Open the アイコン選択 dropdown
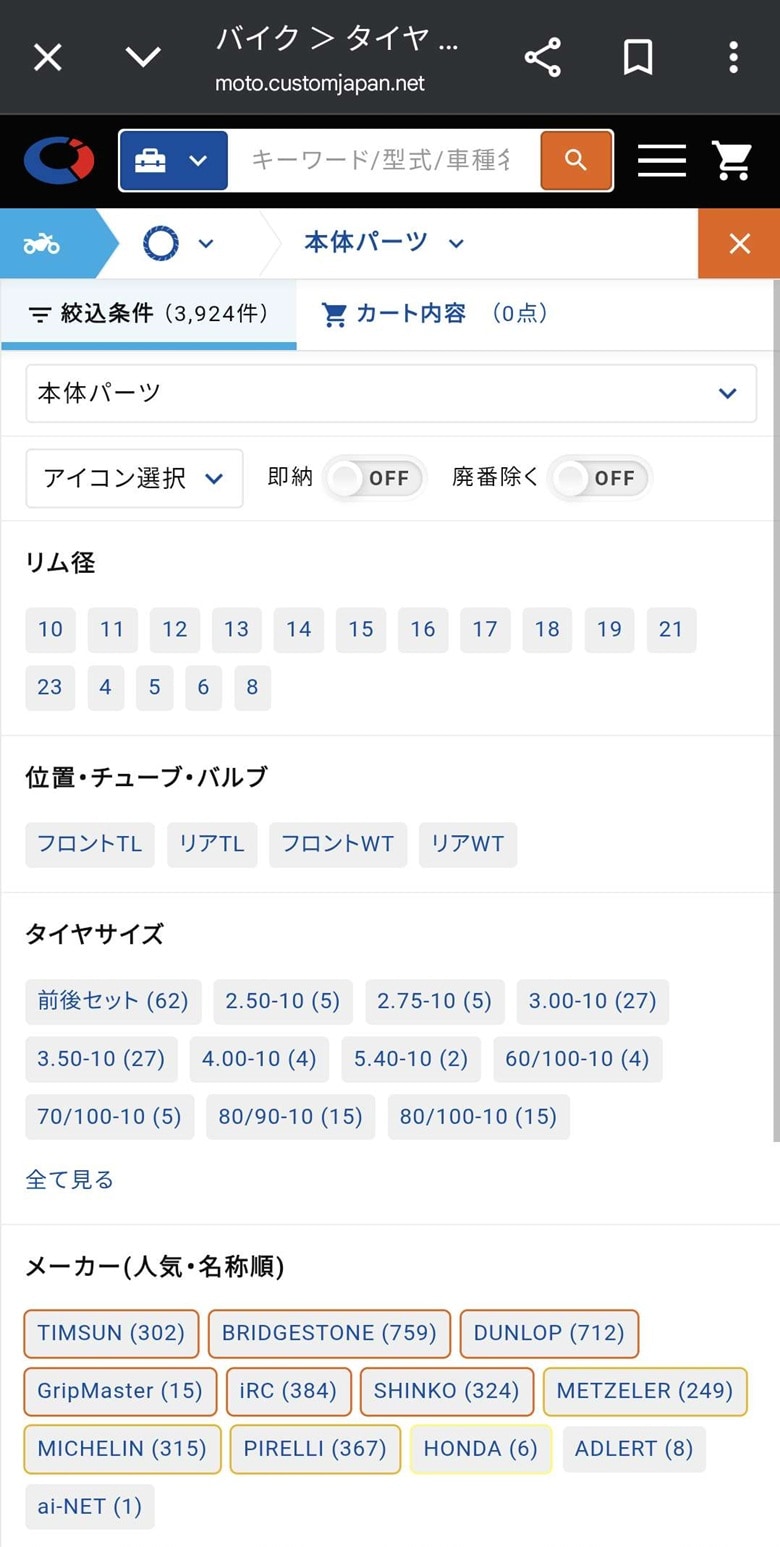This screenshot has width=780, height=1547. click(x=134, y=478)
